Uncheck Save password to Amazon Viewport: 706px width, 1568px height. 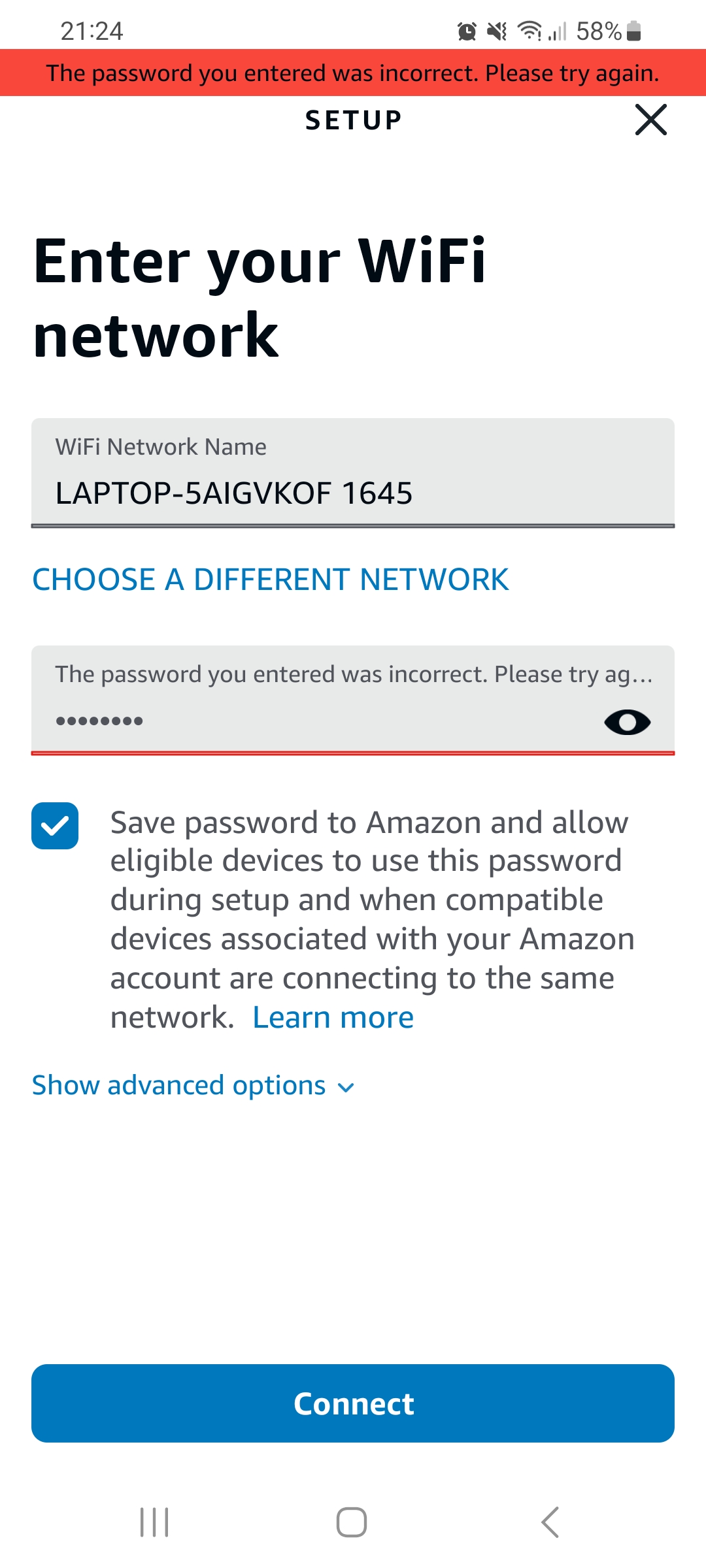coord(55,826)
